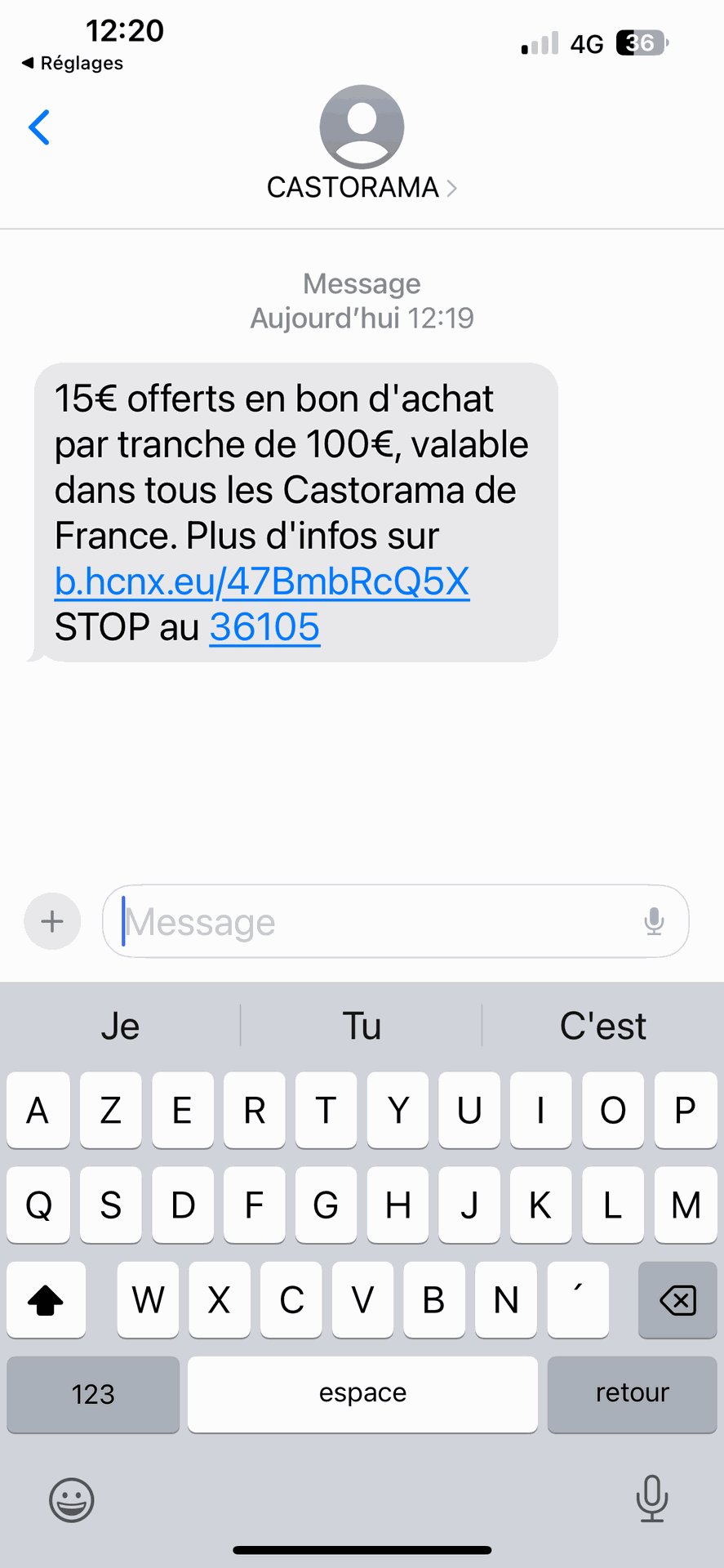Viewport: 724px width, 1568px height.
Task: Insert the suggestion "C'est"
Action: click(602, 1026)
